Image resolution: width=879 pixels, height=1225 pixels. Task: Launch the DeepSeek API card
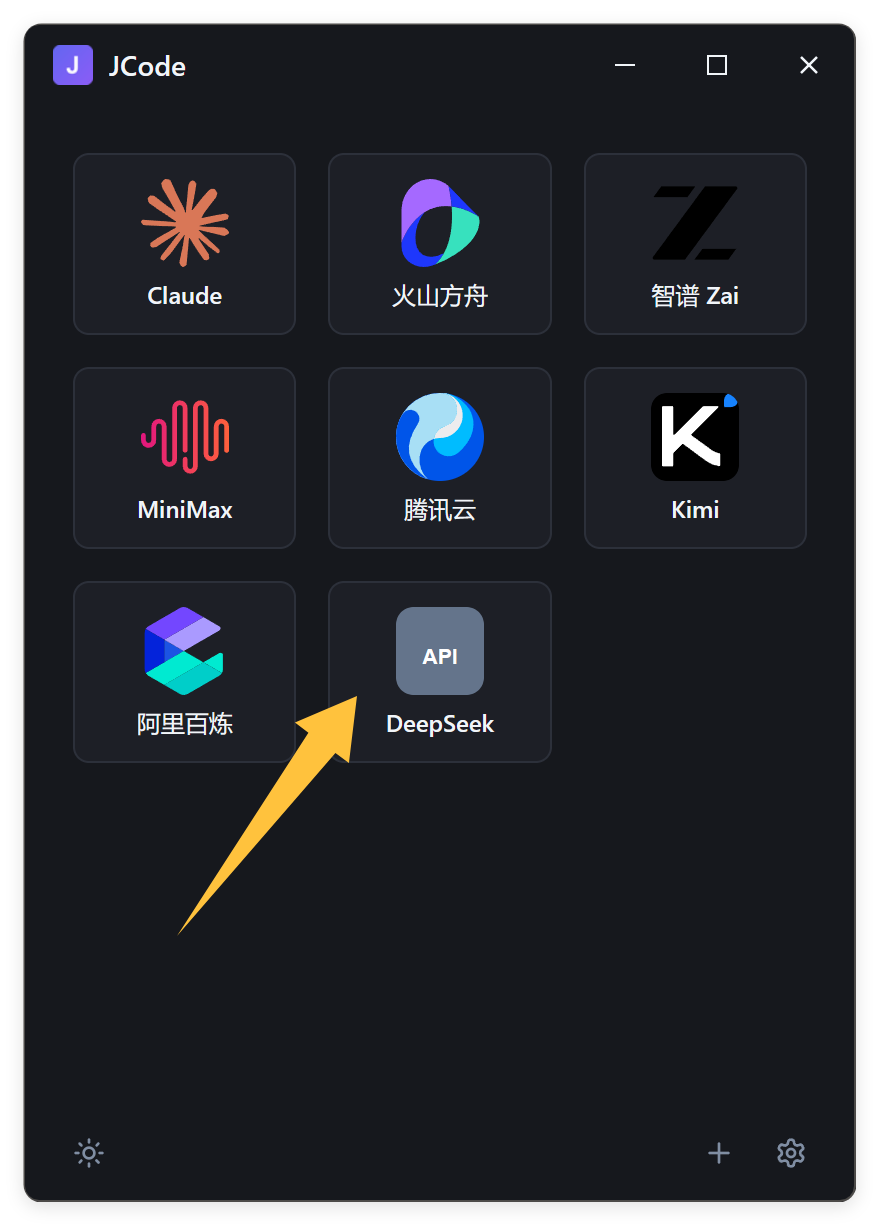coord(440,672)
